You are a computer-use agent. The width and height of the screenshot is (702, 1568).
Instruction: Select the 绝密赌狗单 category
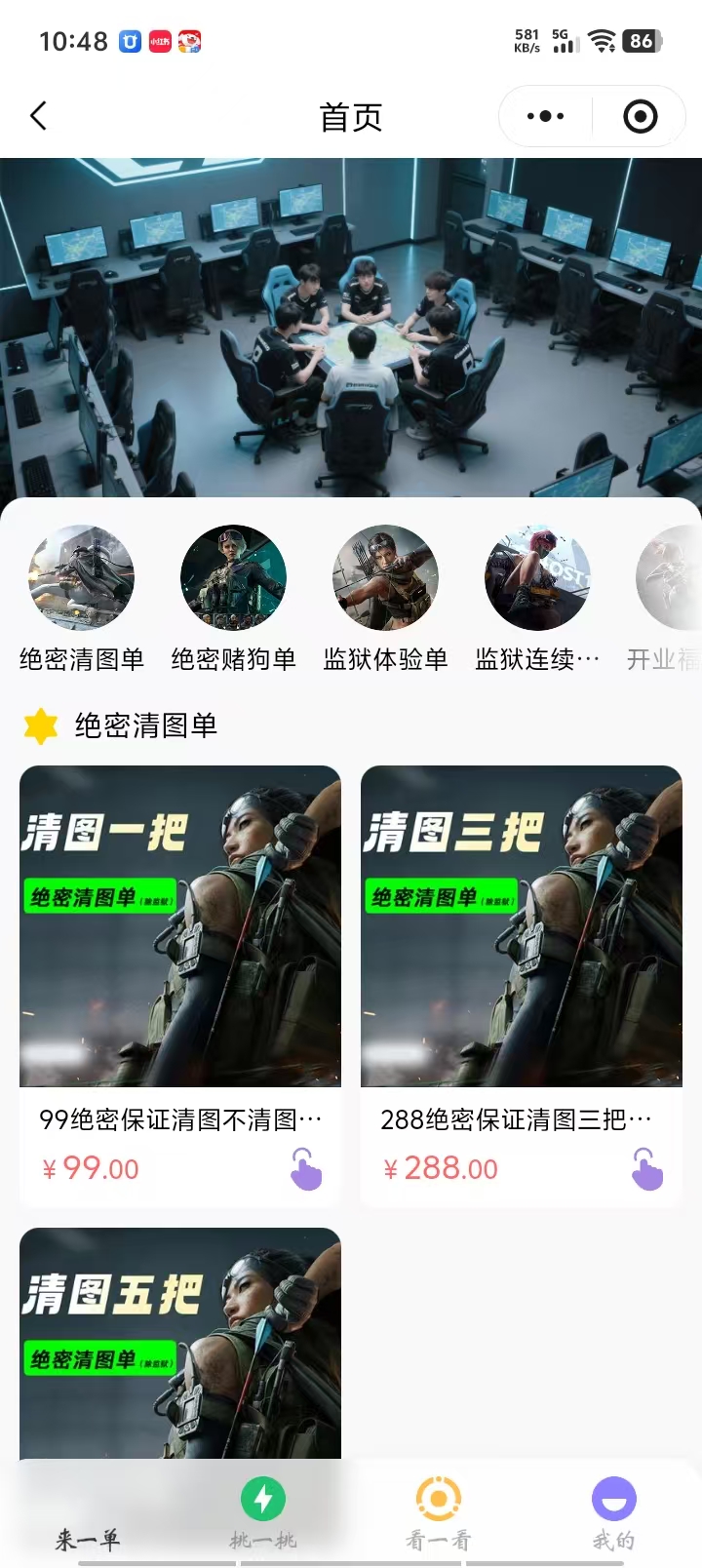tap(233, 597)
